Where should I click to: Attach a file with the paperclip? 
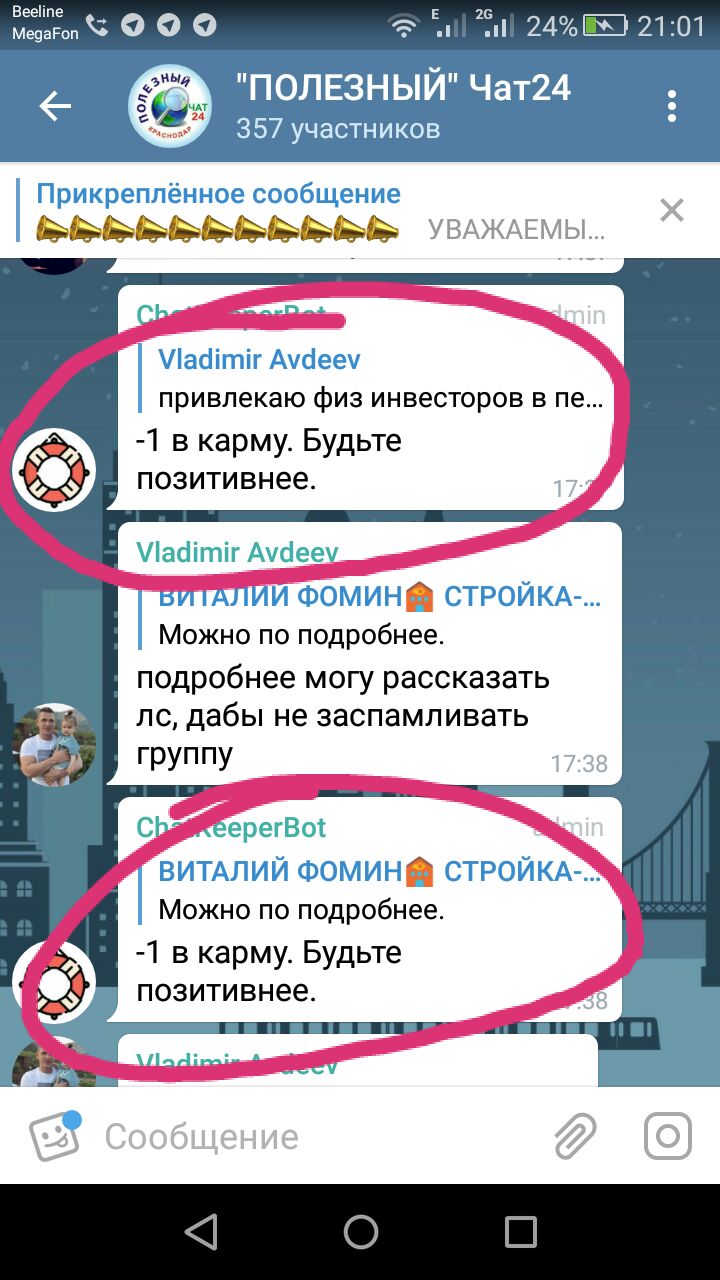click(x=576, y=1136)
